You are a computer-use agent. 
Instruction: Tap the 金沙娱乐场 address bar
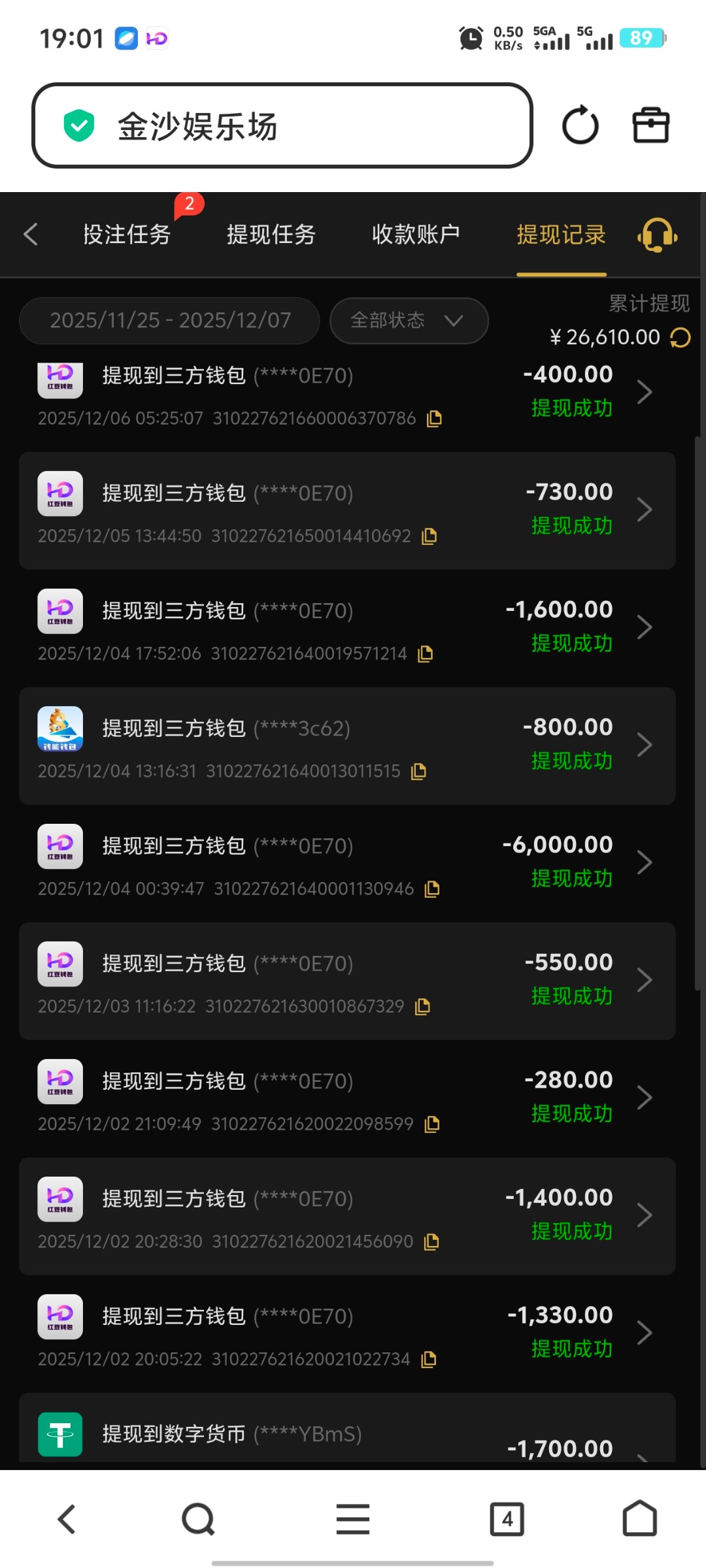[282, 125]
